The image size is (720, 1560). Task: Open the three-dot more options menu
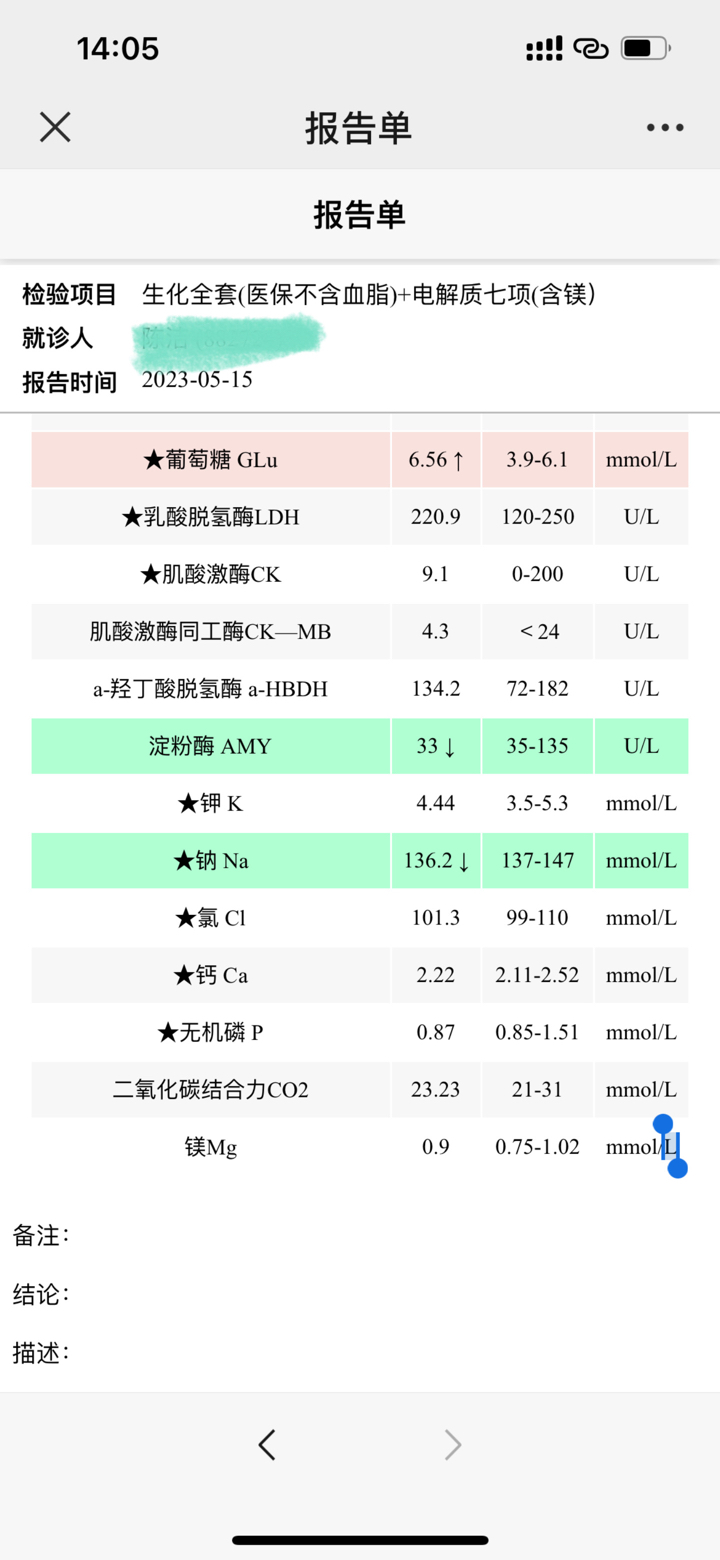[665, 127]
